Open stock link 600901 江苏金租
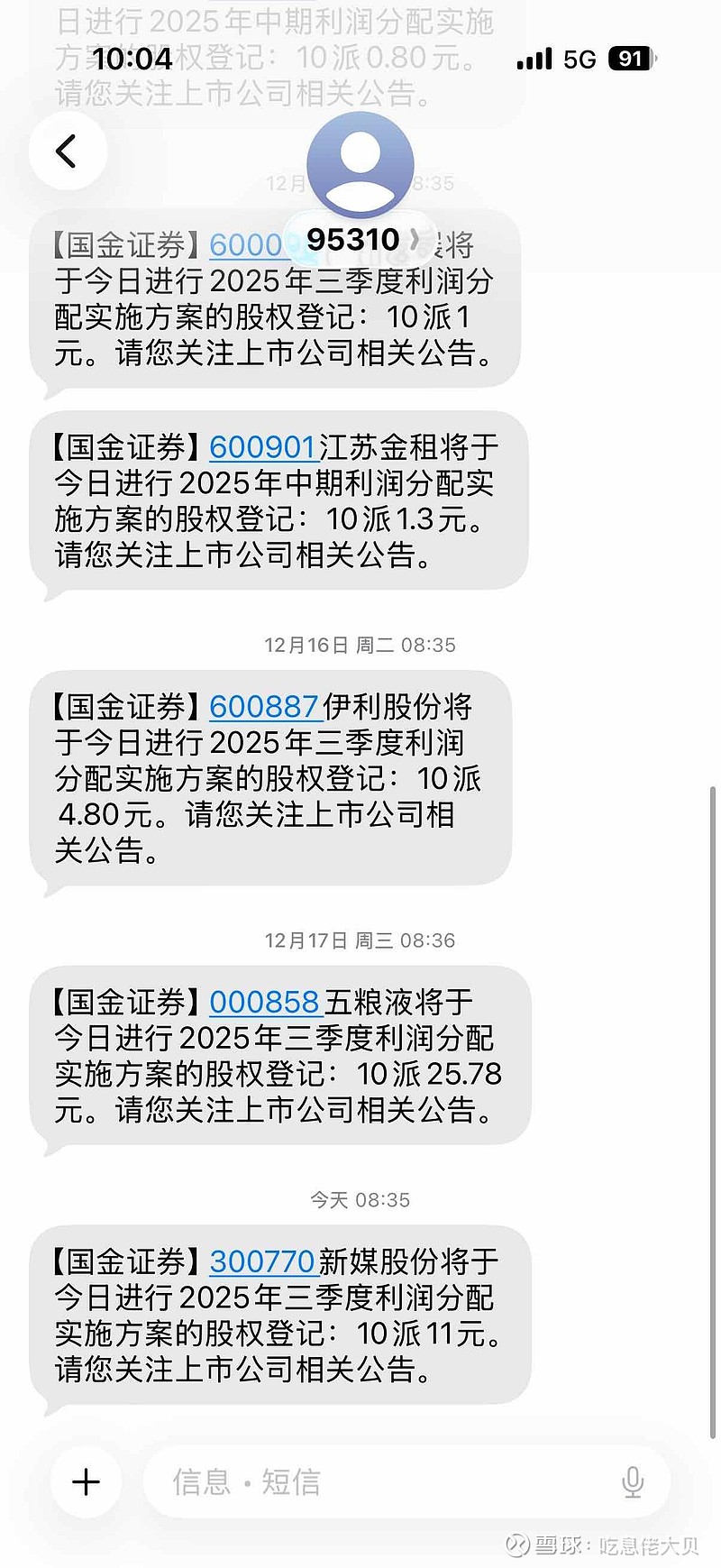Viewport: 721px width, 1568px height. [262, 447]
